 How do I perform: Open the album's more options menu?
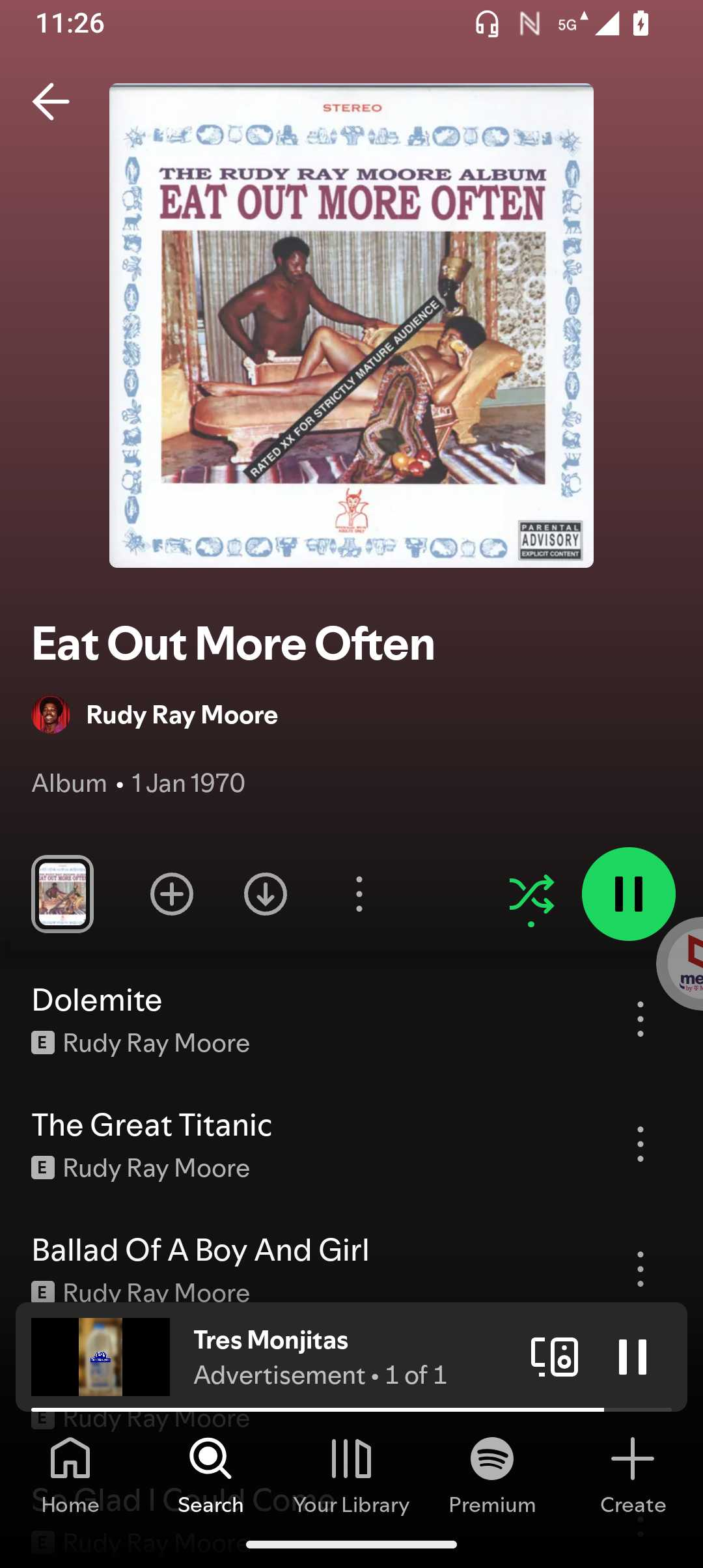(359, 894)
